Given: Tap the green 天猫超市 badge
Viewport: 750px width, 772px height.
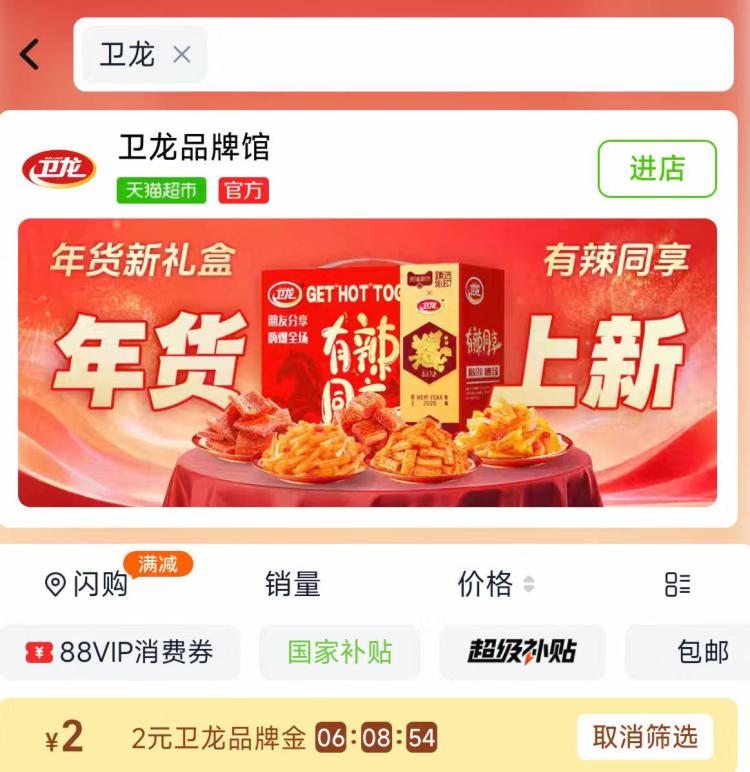Looking at the screenshot, I should click(162, 191).
